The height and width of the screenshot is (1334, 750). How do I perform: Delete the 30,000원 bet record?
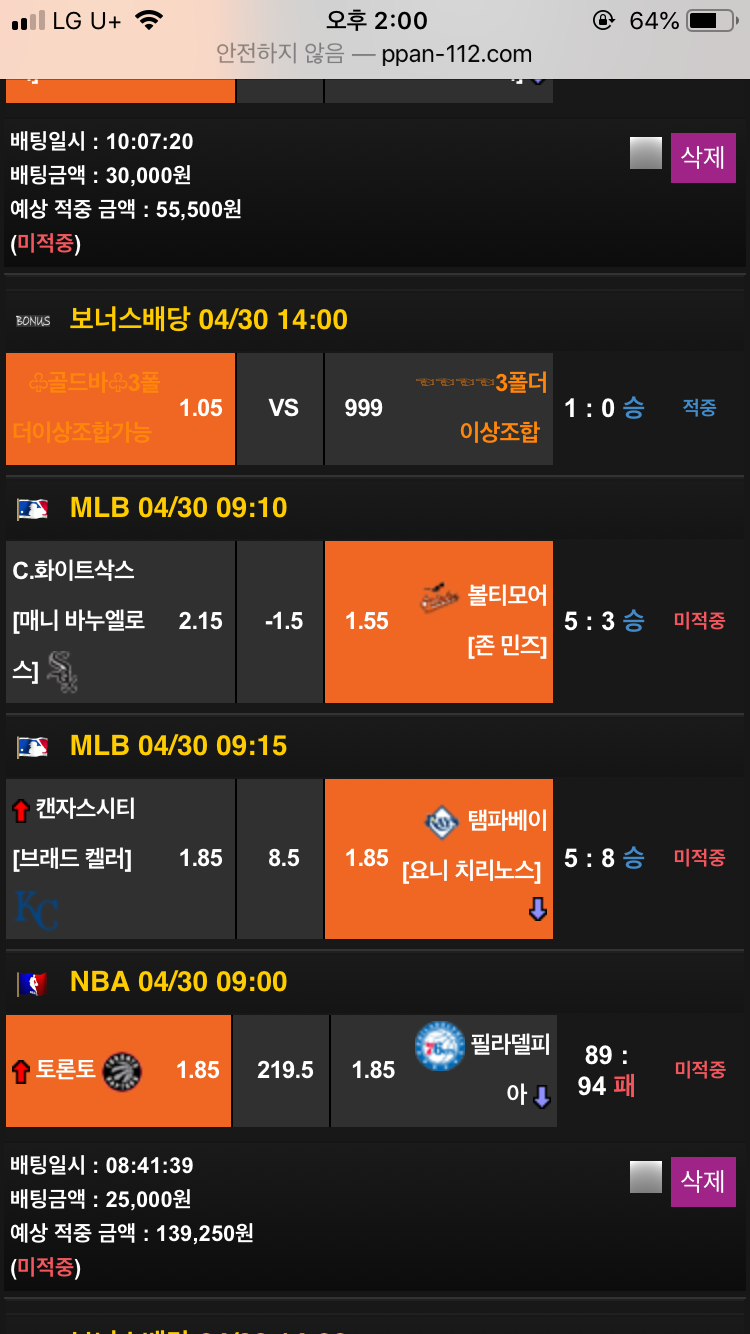click(x=702, y=157)
